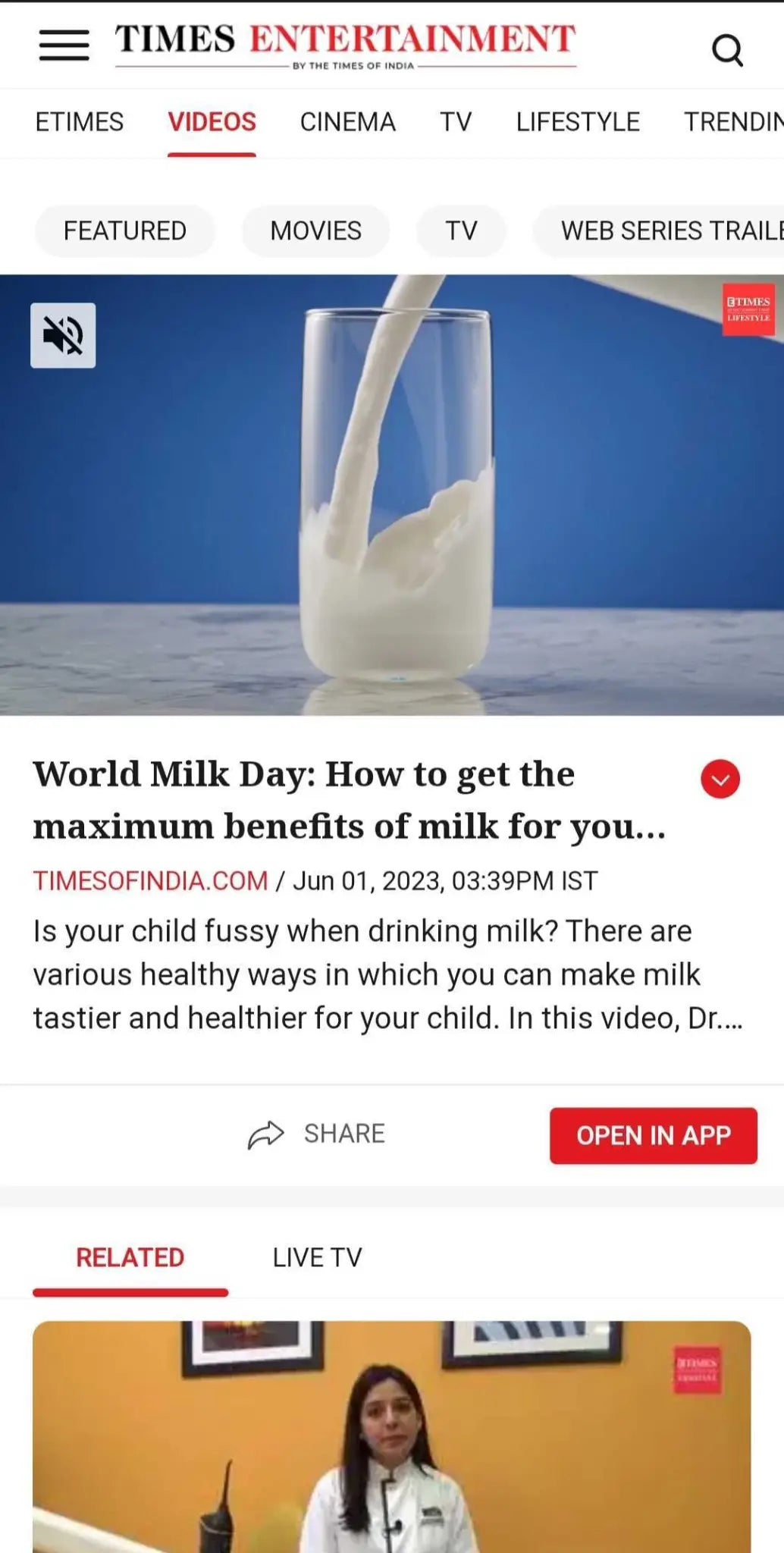Viewport: 784px width, 1553px height.
Task: Show the Related videos tab
Action: coord(130,1257)
